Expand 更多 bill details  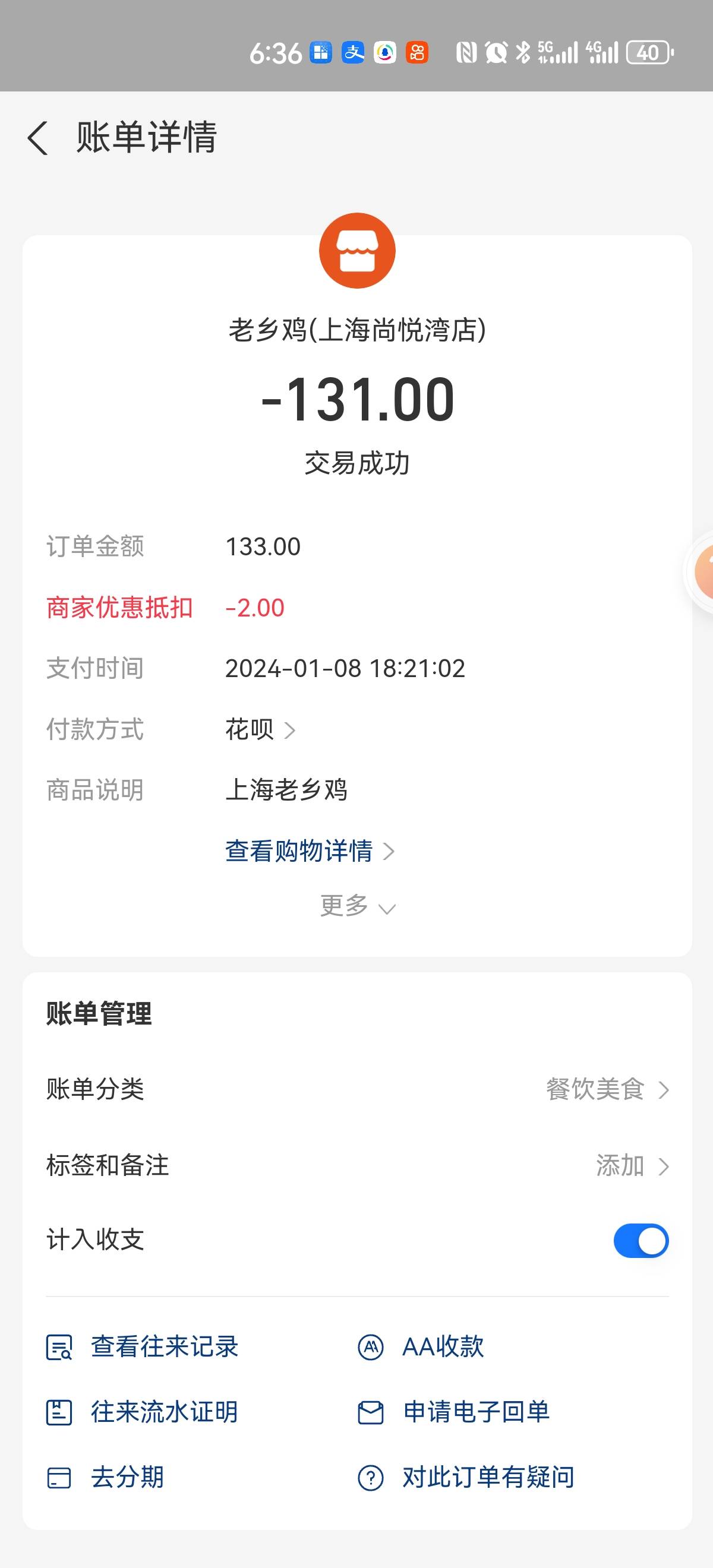coord(358,906)
